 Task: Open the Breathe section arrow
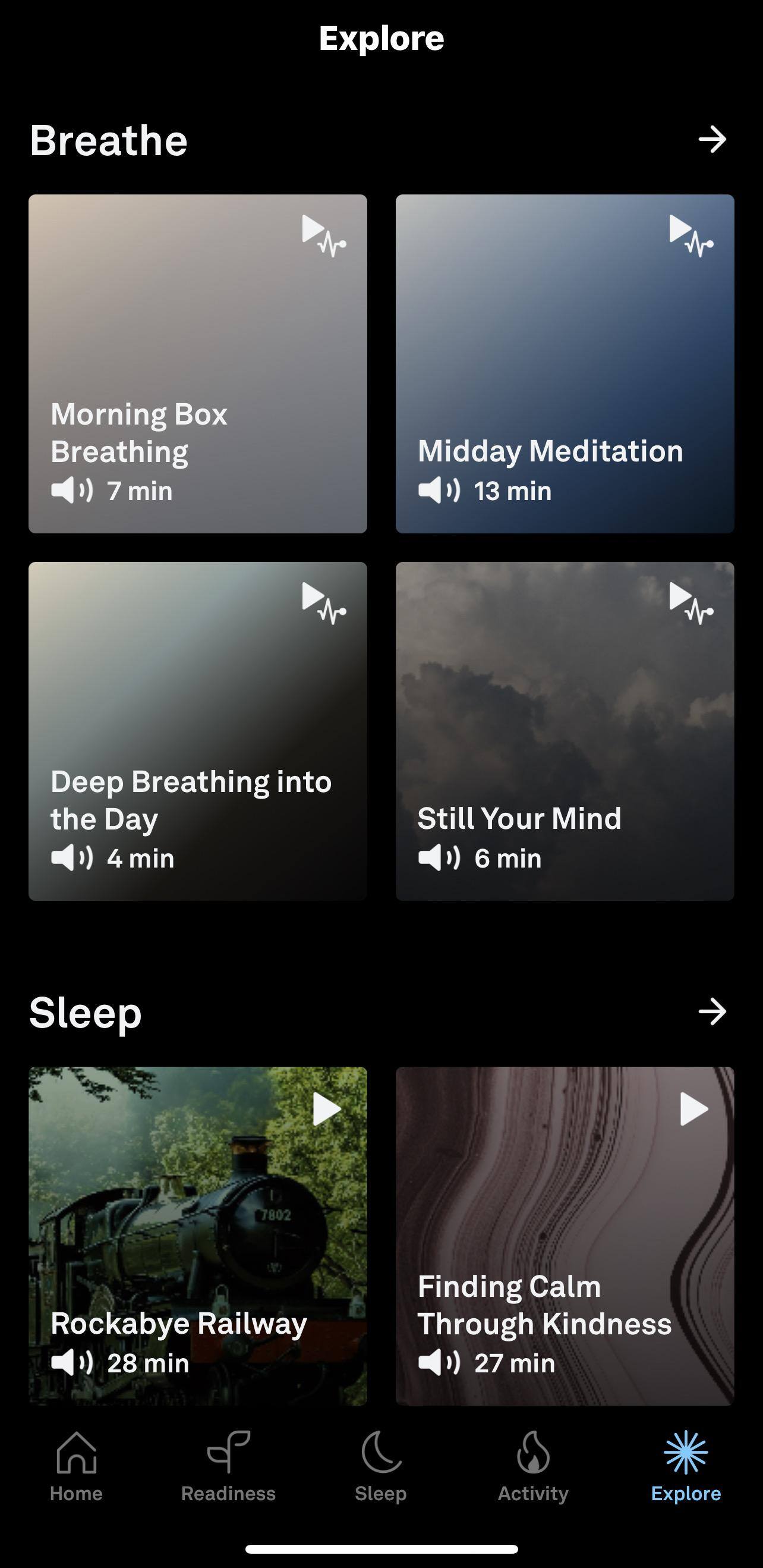tap(712, 139)
